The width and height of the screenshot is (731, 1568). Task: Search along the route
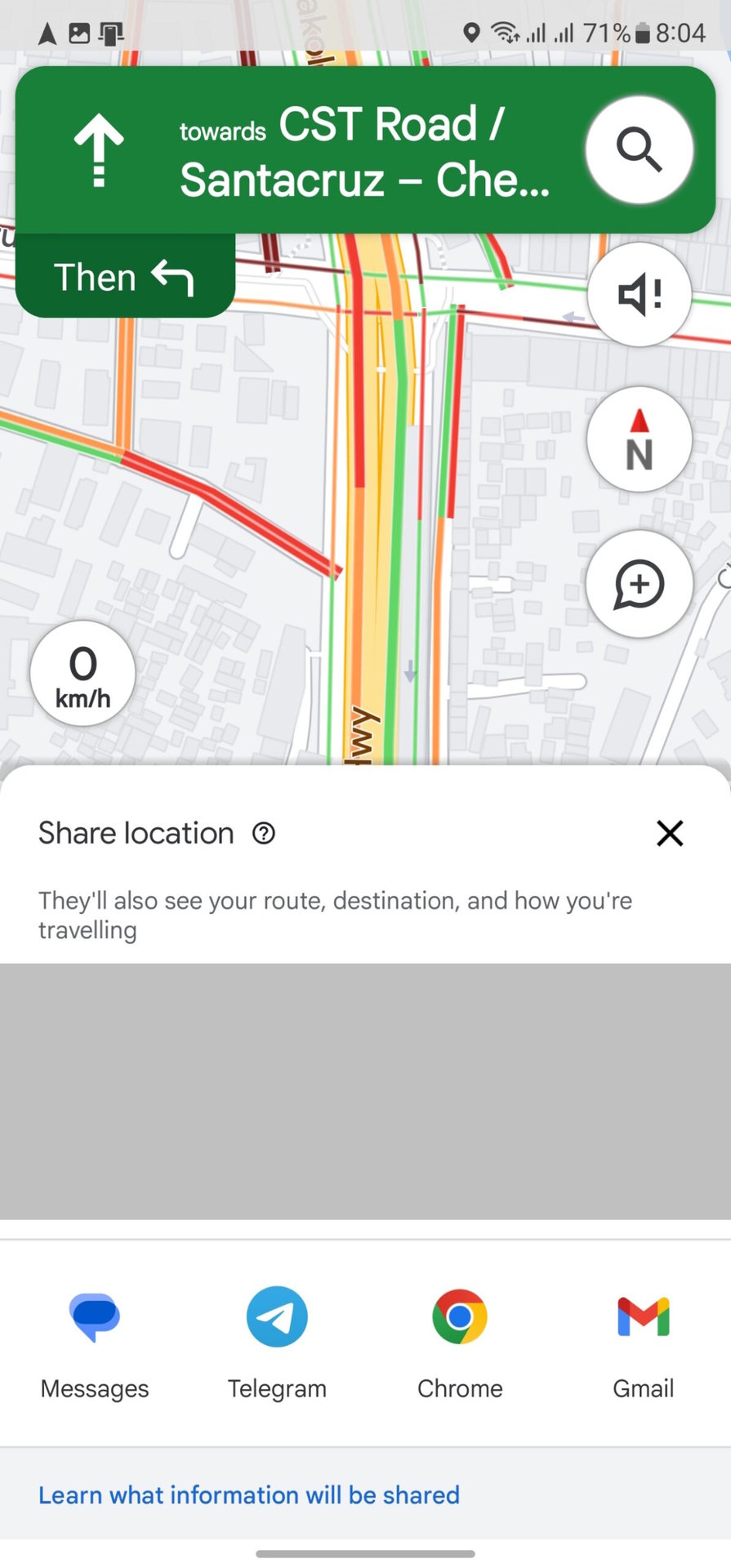pyautogui.click(x=639, y=150)
